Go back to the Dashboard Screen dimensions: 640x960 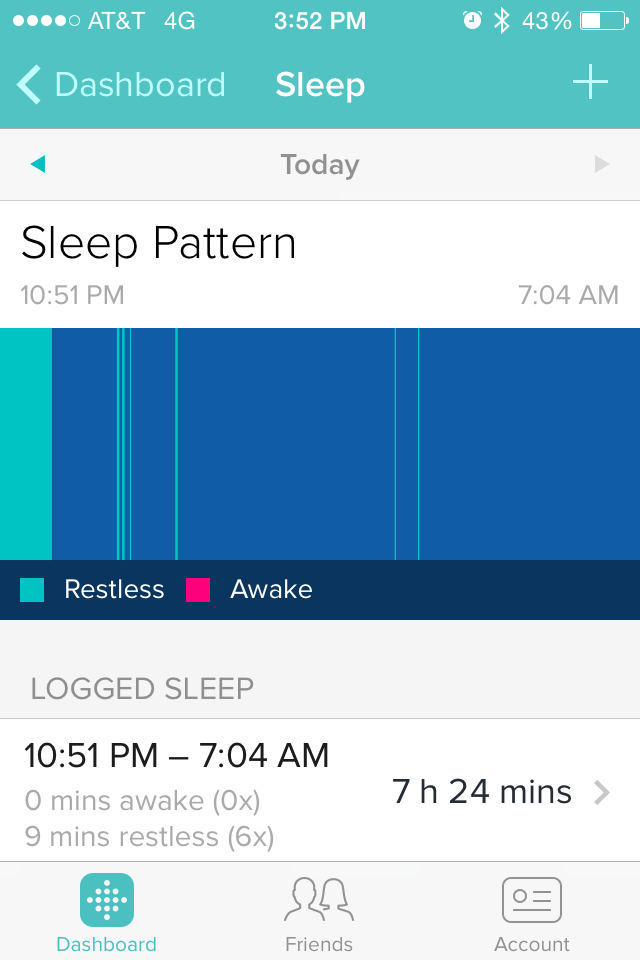(120, 85)
